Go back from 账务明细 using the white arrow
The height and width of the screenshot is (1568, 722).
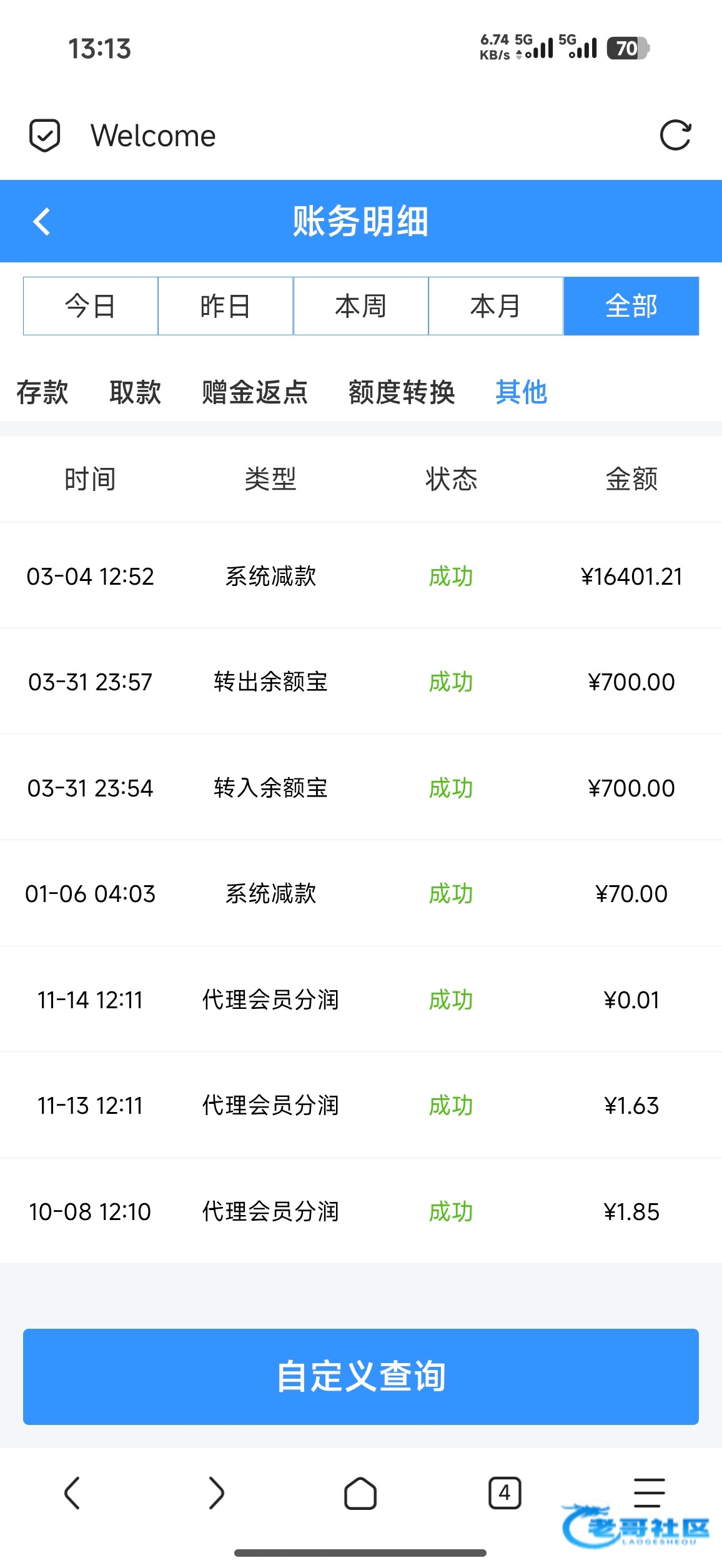coord(42,221)
